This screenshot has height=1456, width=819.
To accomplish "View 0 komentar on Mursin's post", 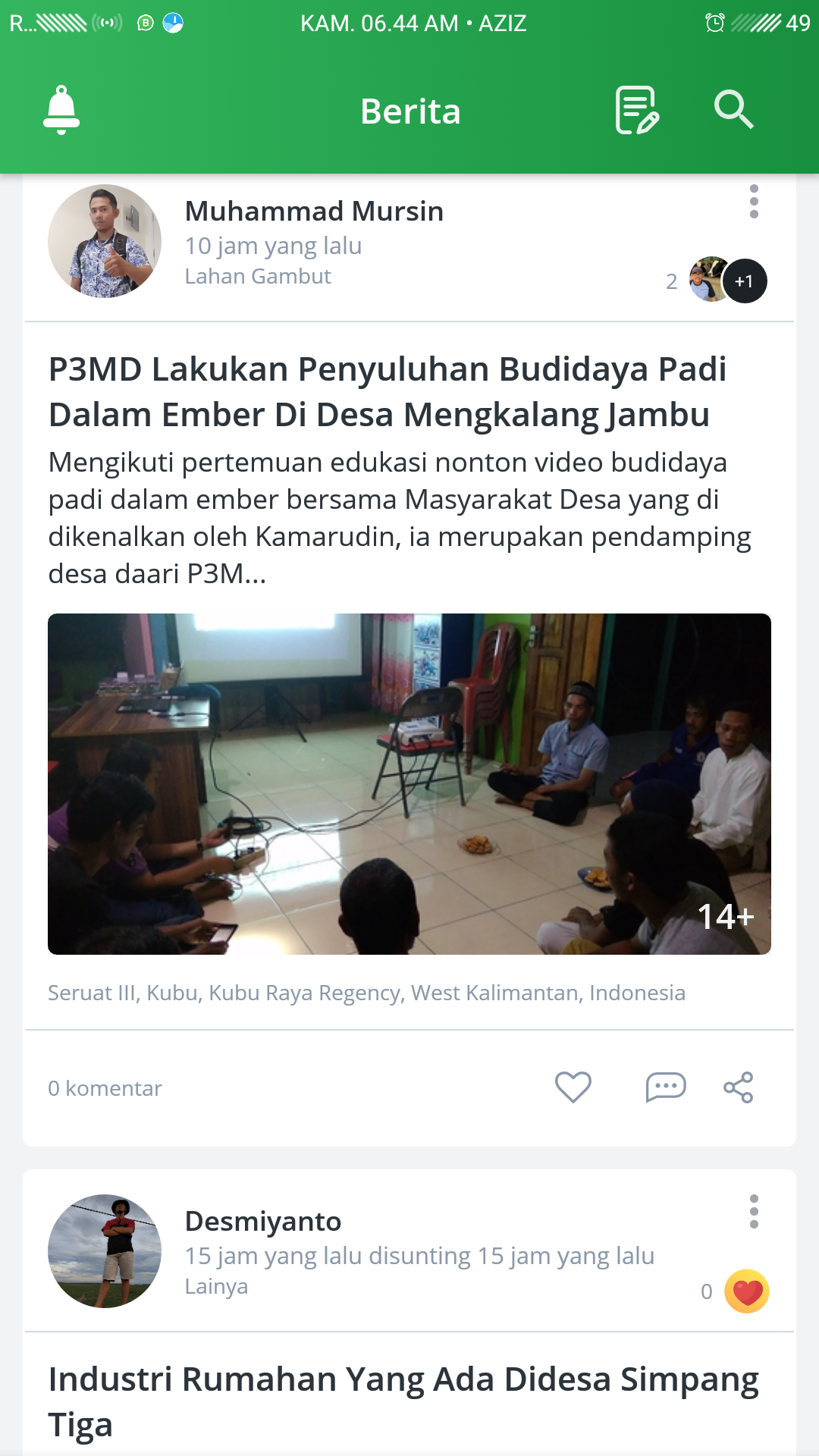I will pyautogui.click(x=105, y=1088).
